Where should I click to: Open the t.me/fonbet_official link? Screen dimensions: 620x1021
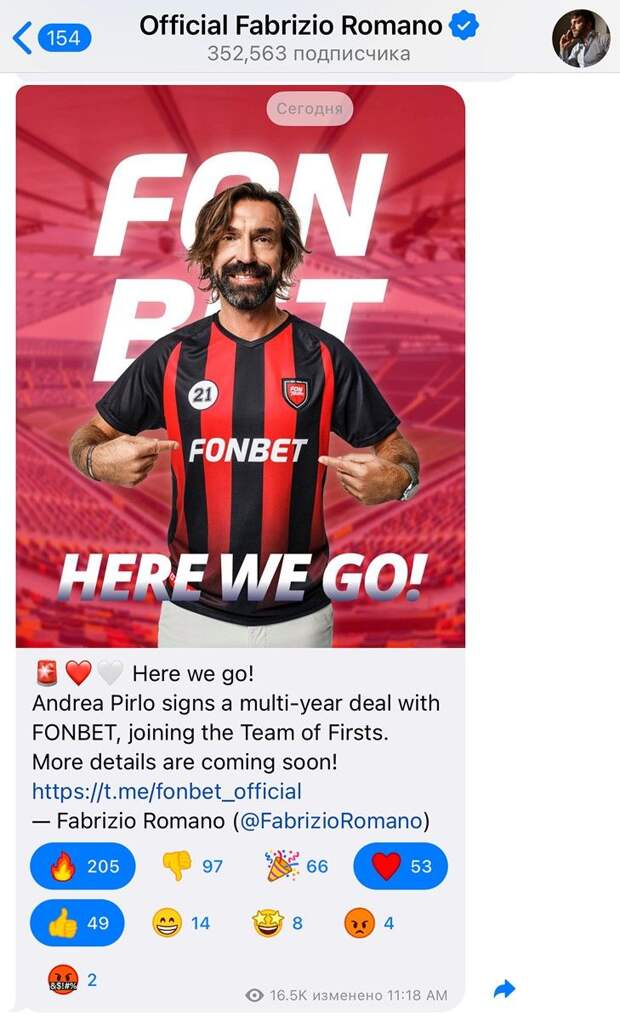pyautogui.click(x=166, y=791)
